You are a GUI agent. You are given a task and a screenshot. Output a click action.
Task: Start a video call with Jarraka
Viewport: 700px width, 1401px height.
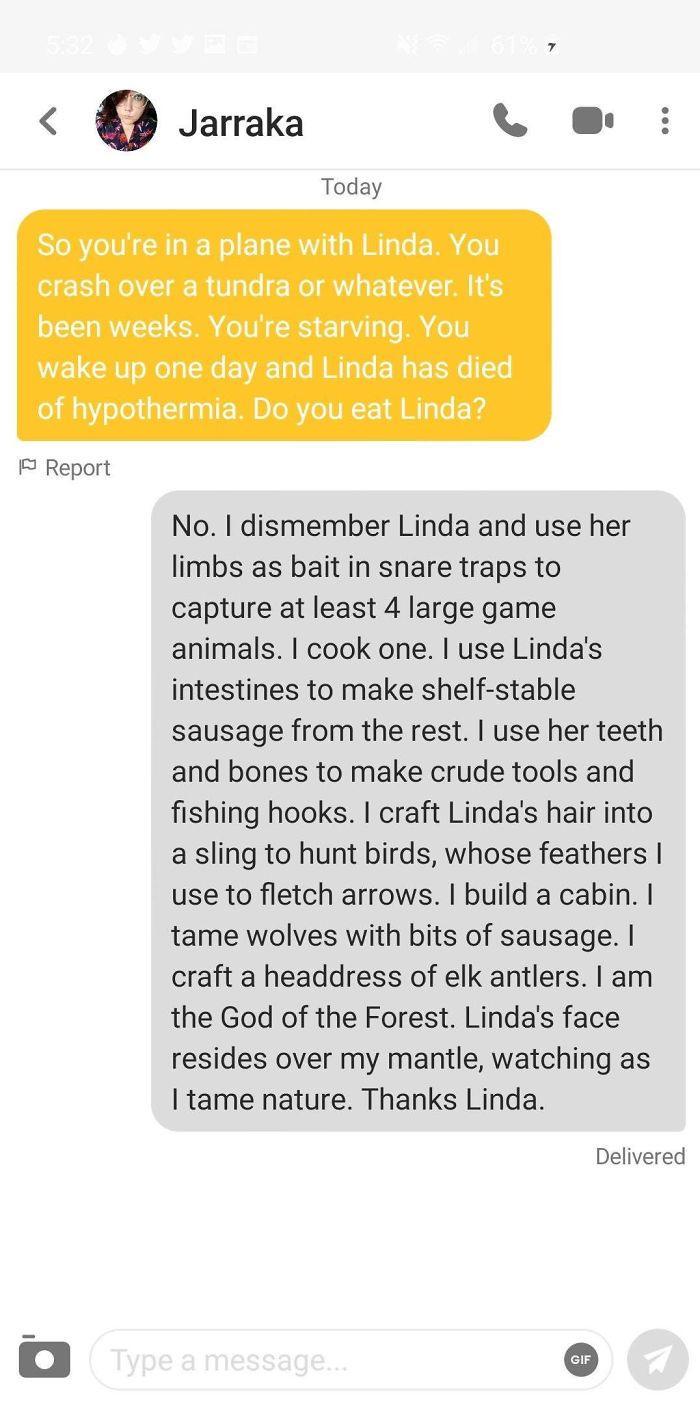click(592, 121)
